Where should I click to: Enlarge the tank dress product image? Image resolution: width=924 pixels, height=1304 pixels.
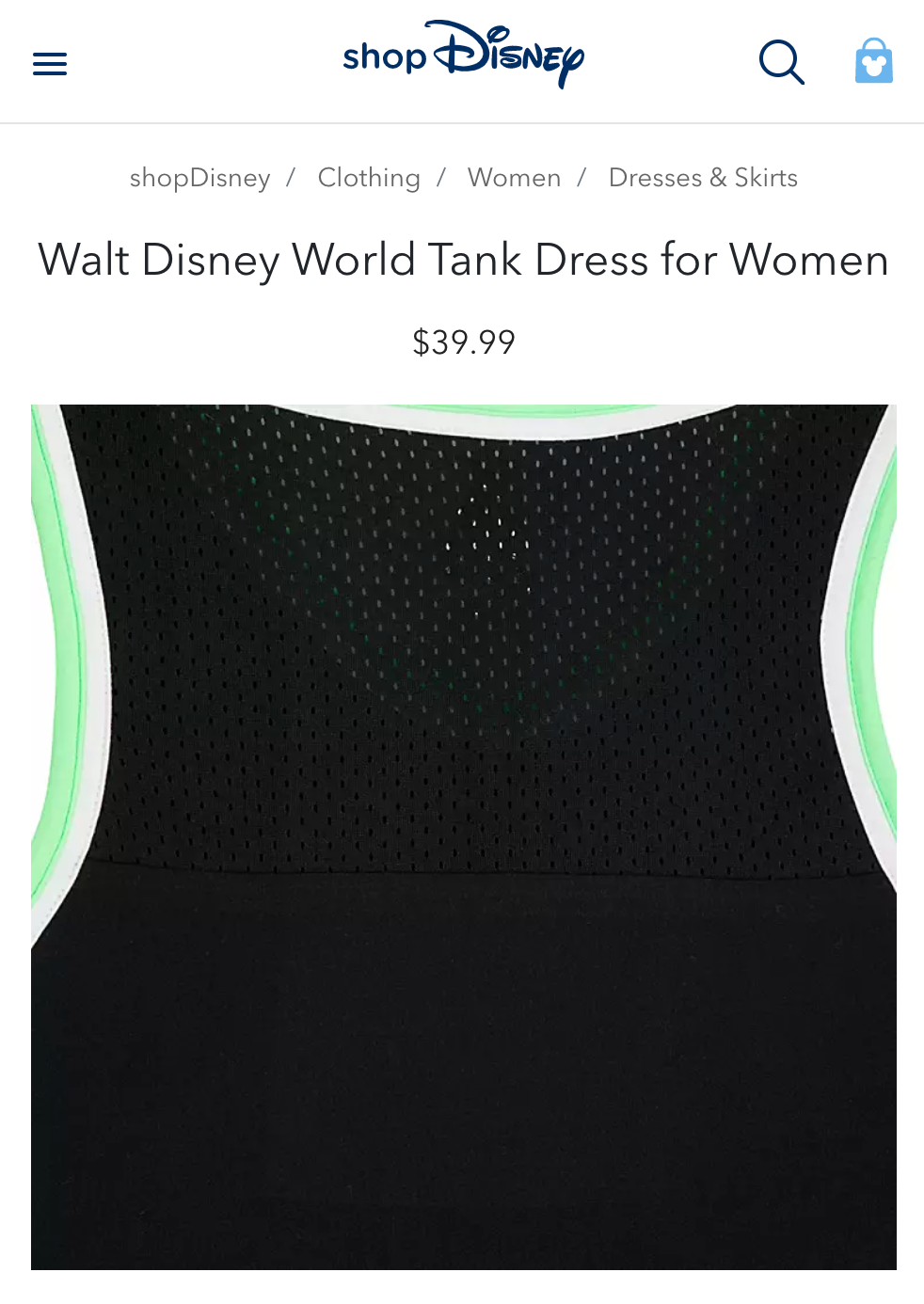(463, 836)
